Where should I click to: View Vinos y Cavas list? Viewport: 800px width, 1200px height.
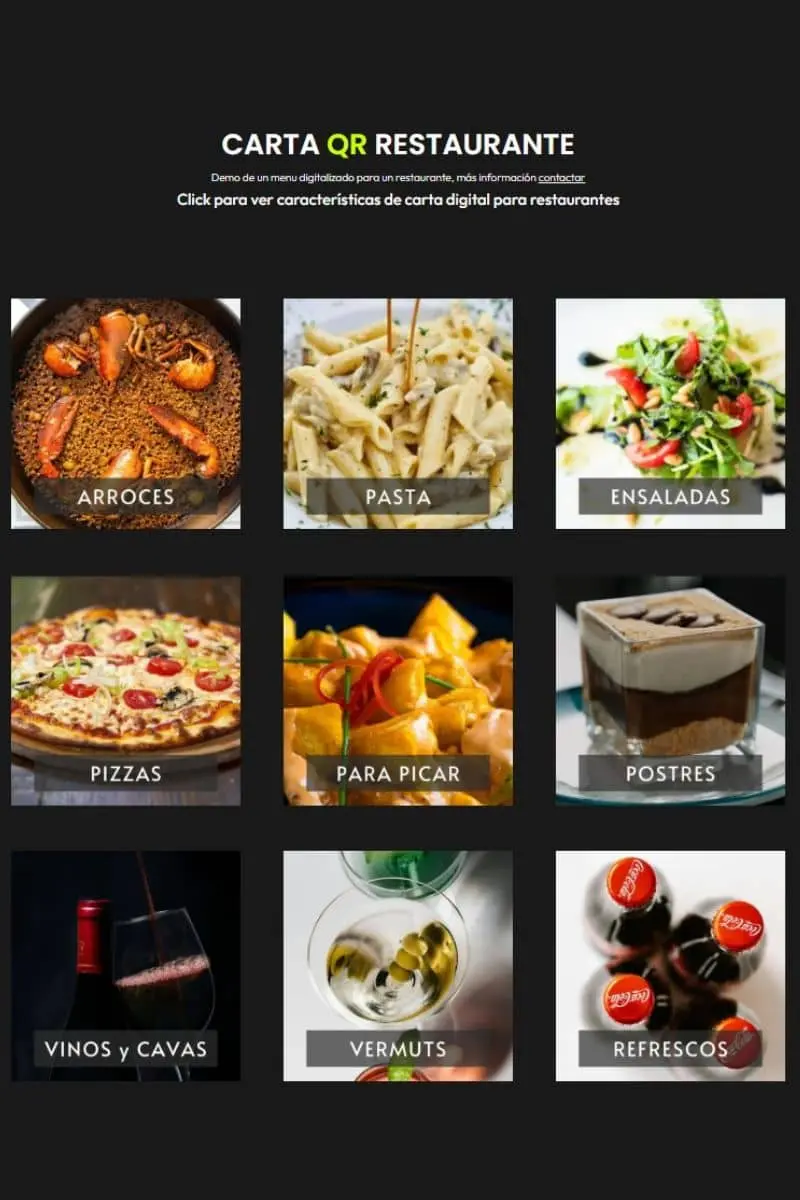[126, 966]
